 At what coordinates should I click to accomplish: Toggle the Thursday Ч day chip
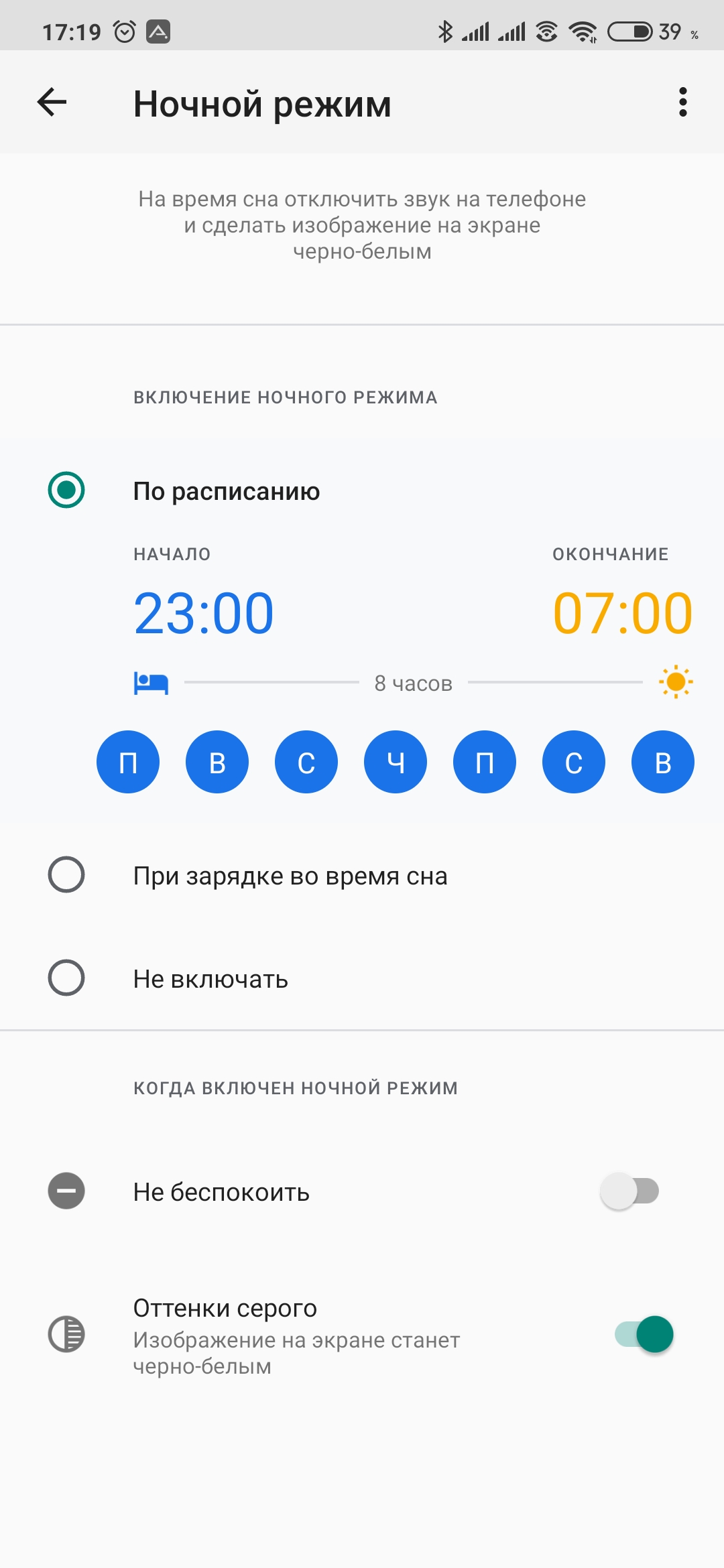coord(396,762)
